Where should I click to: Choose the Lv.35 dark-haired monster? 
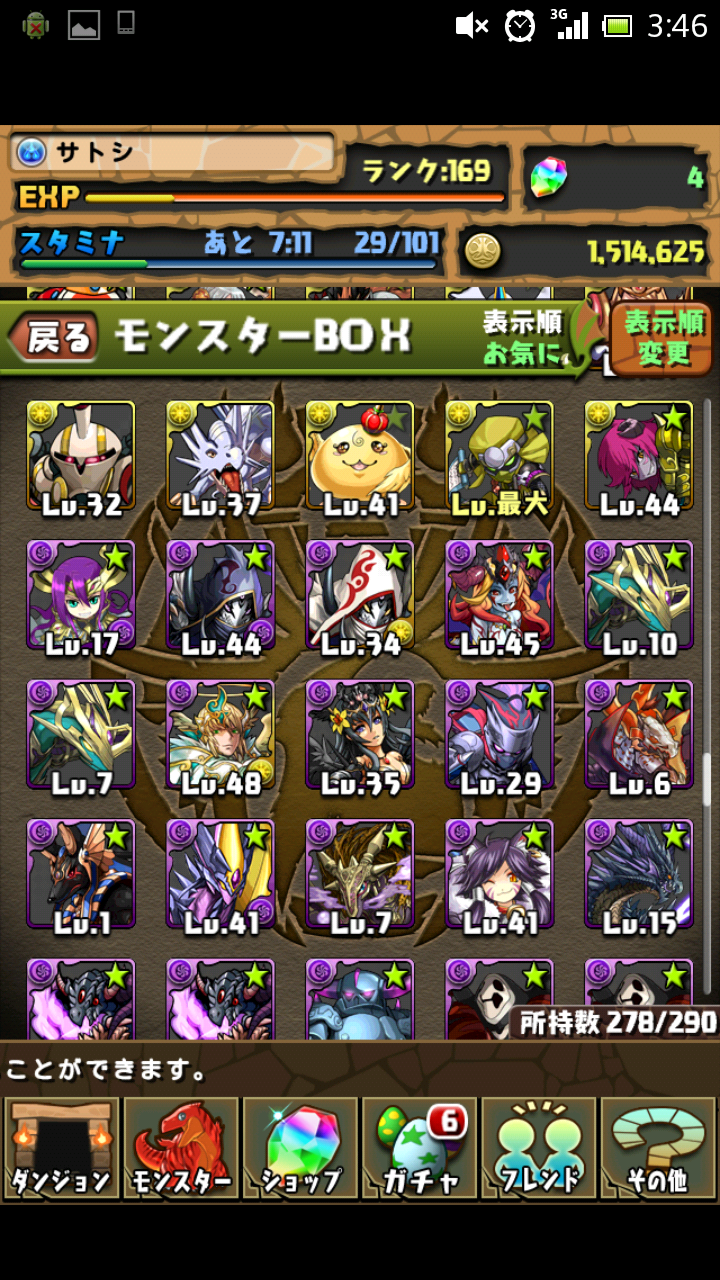360,736
